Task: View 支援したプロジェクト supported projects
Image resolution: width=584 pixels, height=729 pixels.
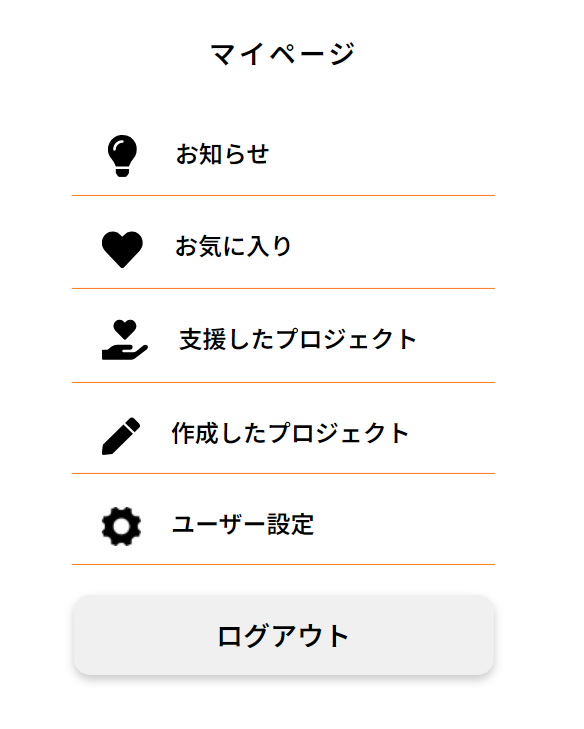Action: click(283, 339)
